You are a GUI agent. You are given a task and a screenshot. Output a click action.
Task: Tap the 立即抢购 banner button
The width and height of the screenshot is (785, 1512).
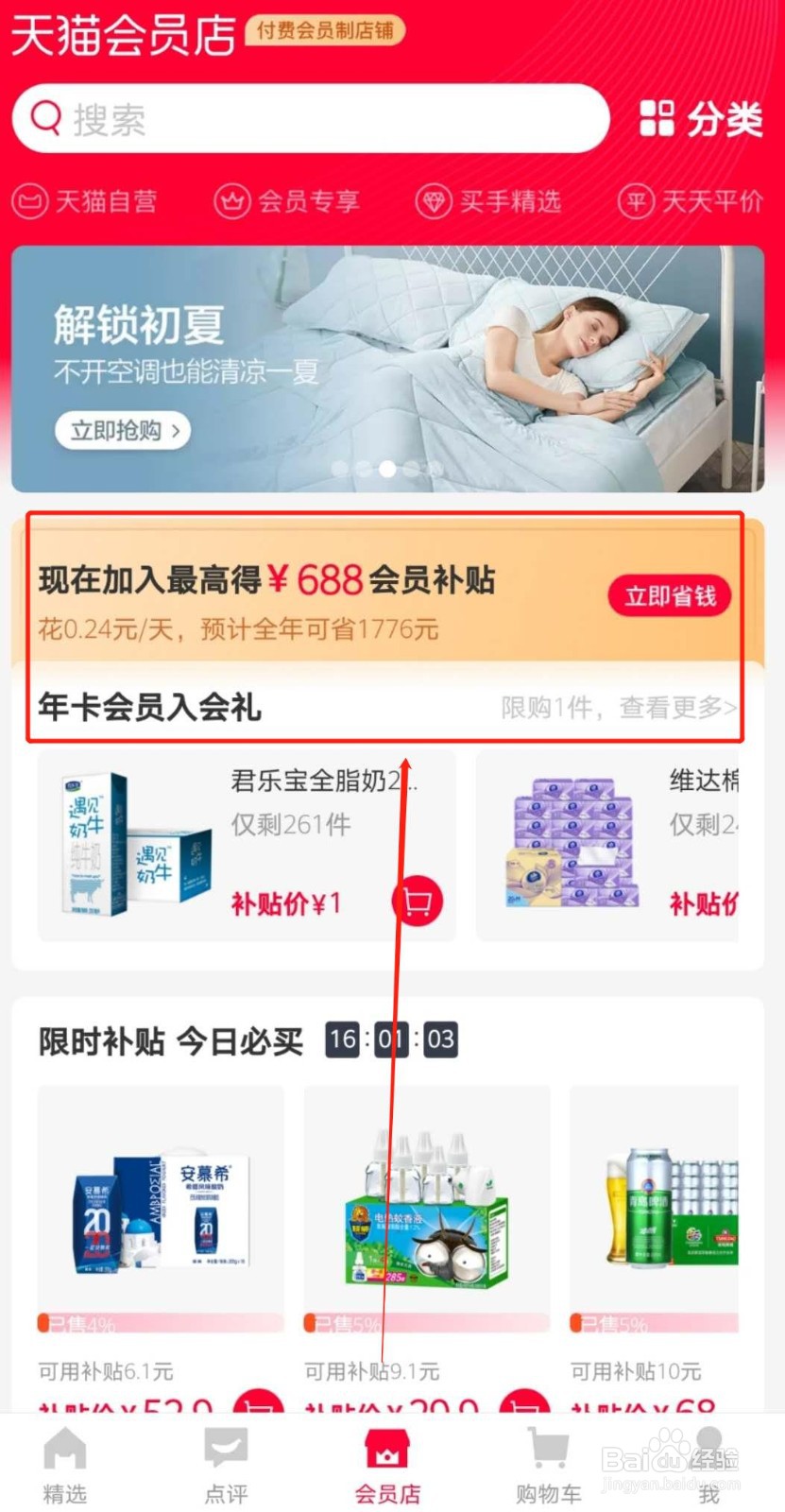[x=122, y=430]
